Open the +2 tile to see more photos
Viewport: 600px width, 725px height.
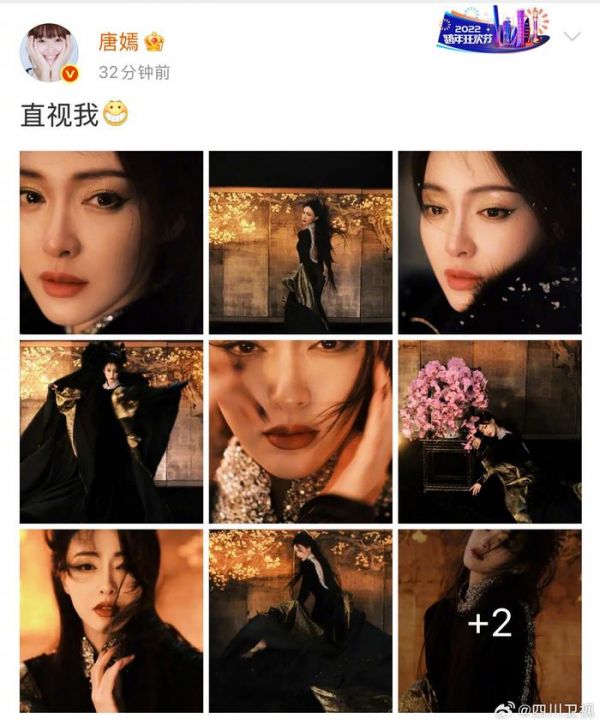point(489,620)
